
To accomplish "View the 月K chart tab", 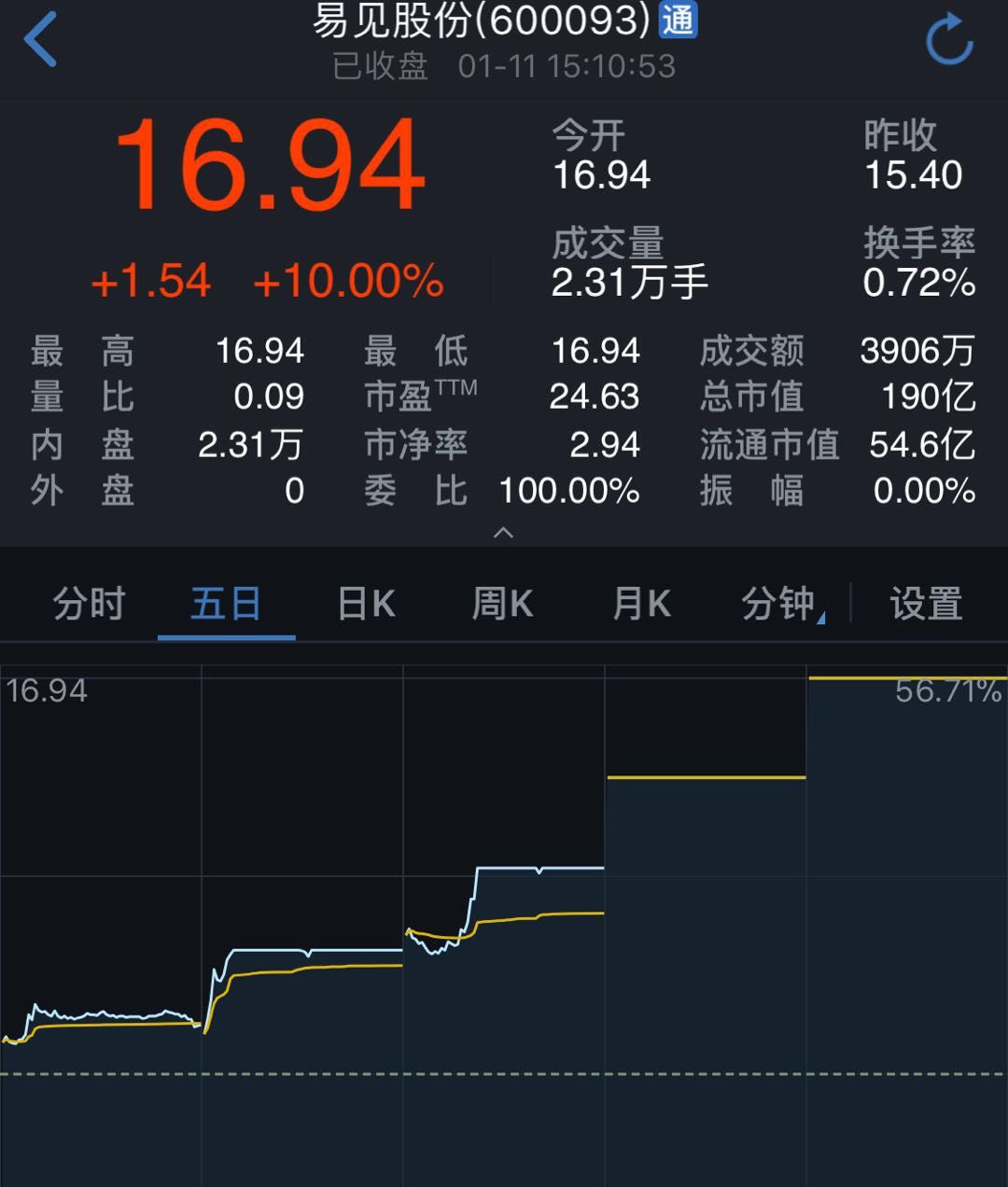I will click(641, 604).
